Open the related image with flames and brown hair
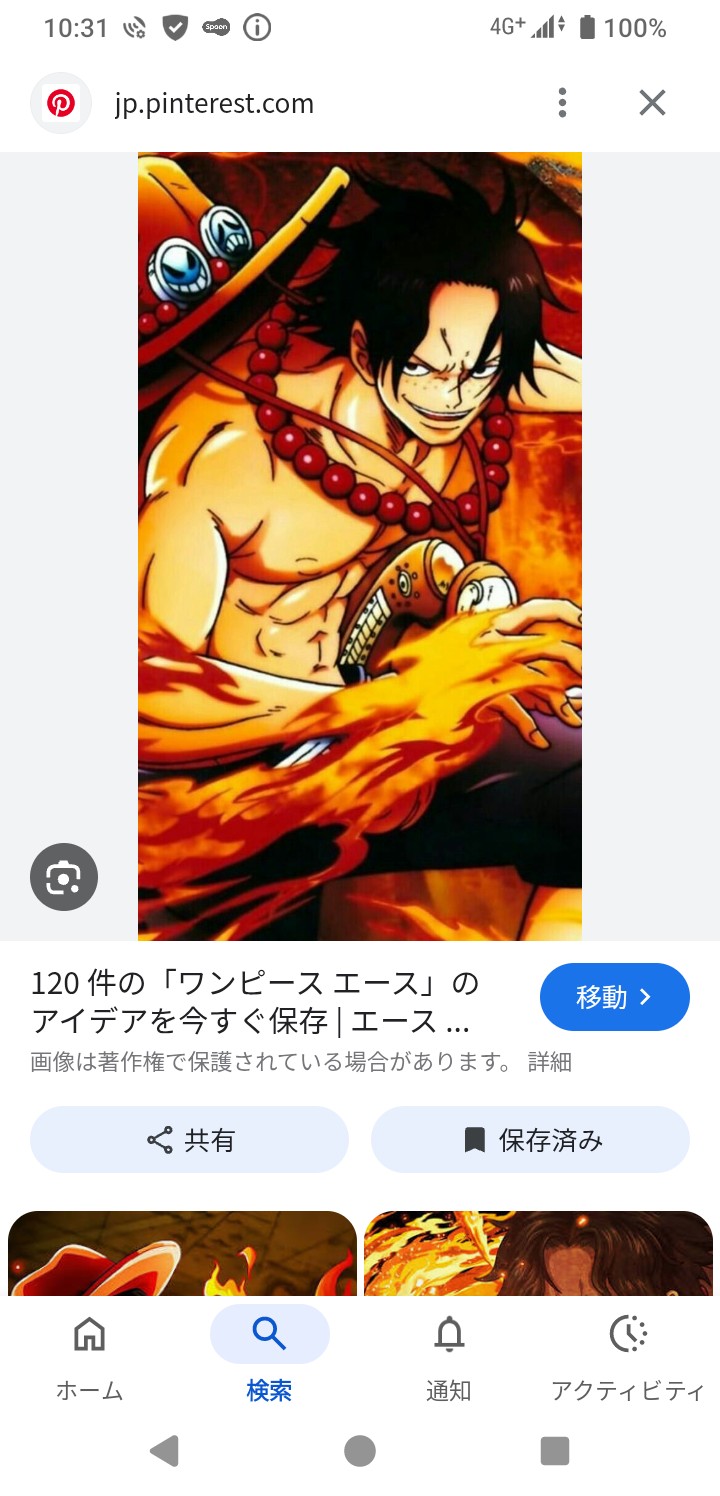The height and width of the screenshot is (1496, 720). point(538,1253)
